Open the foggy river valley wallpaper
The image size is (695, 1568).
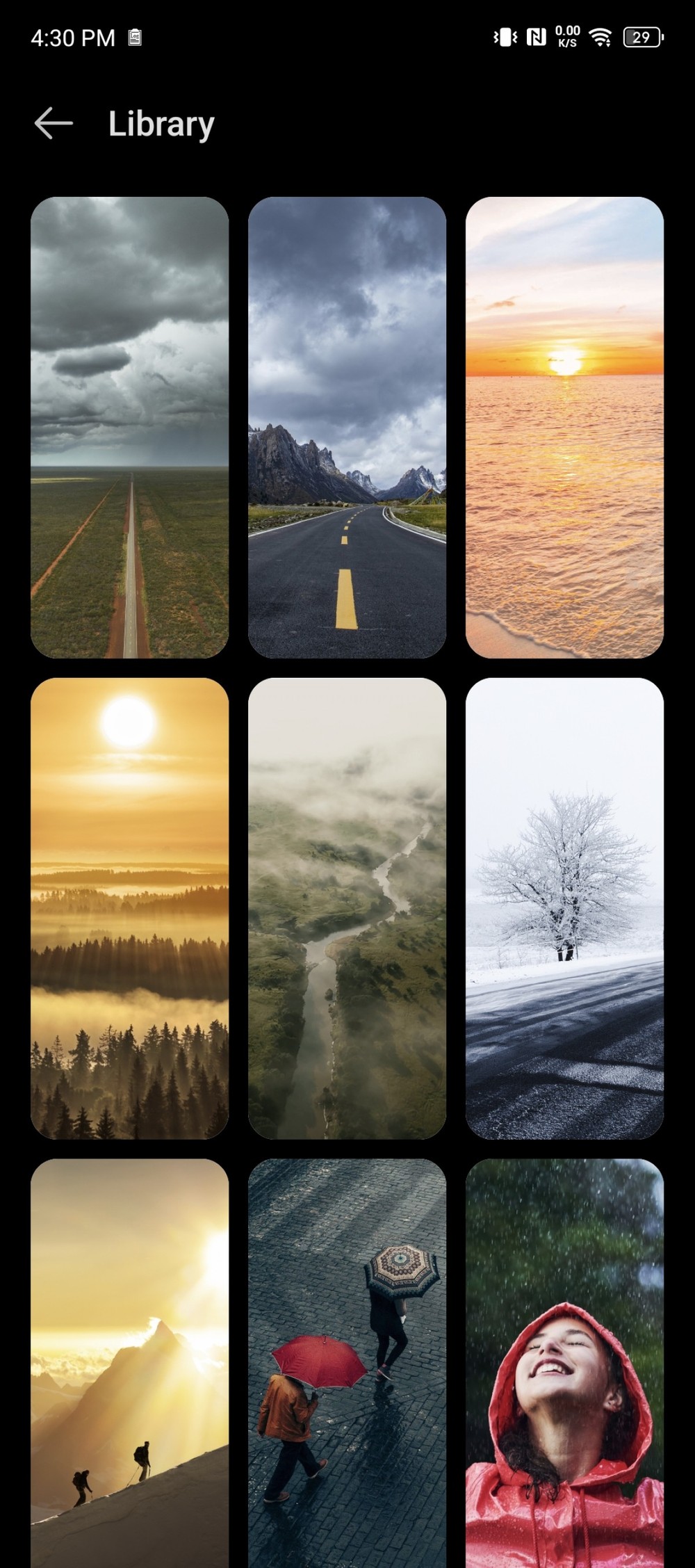347,908
